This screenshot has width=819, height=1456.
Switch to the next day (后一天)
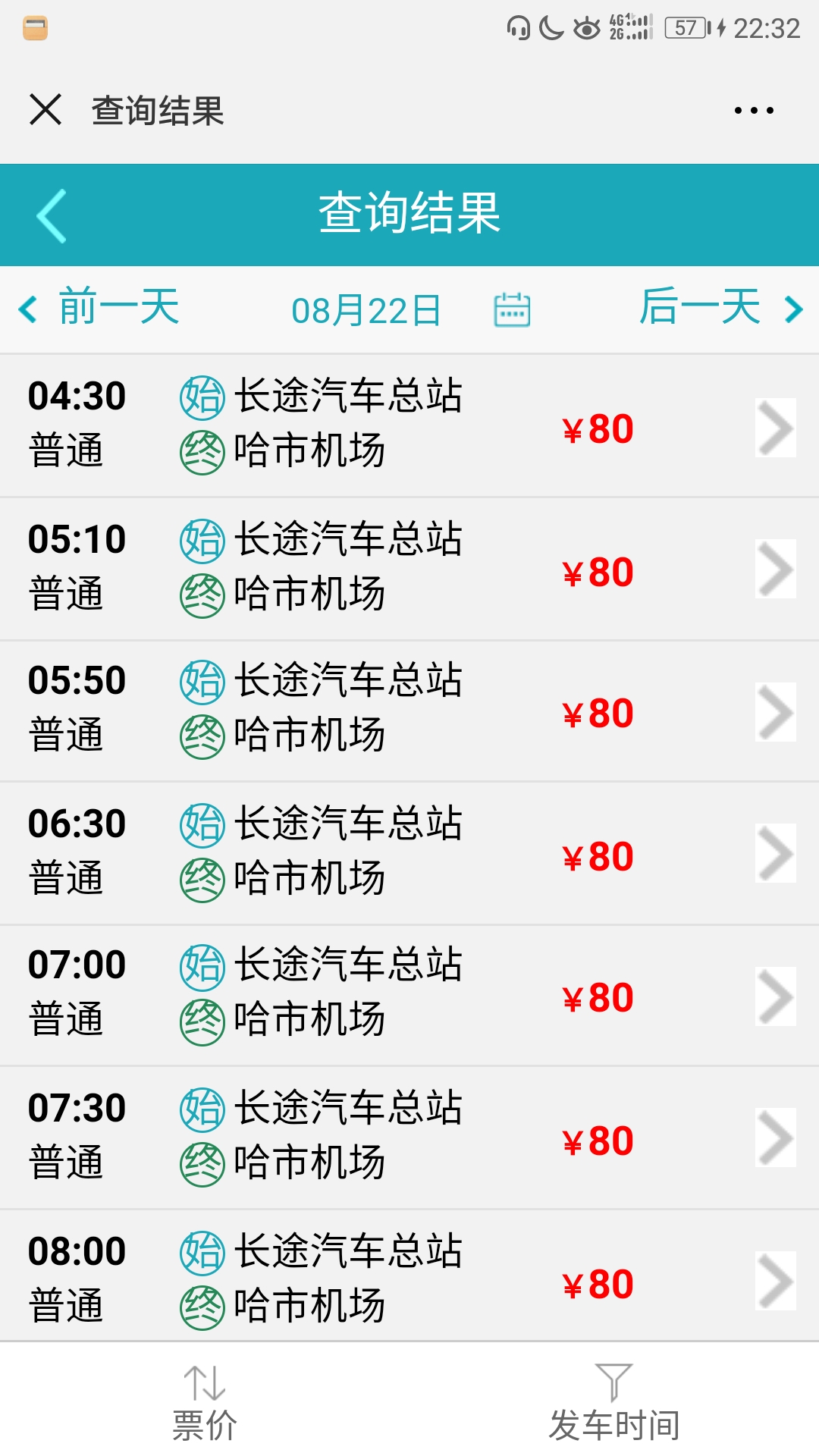tap(720, 308)
